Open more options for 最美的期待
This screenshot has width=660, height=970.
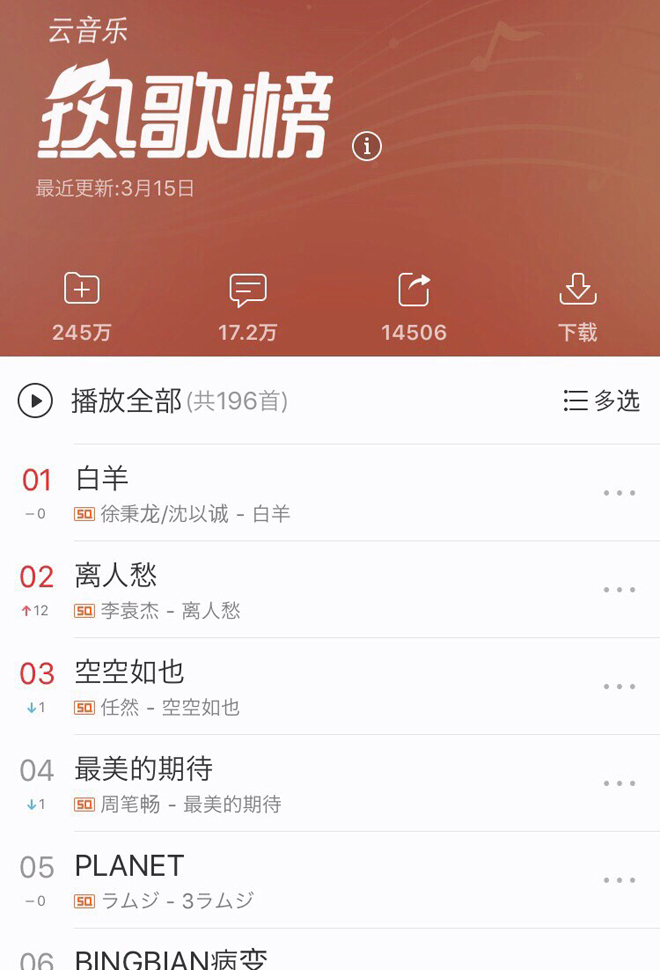[619, 784]
